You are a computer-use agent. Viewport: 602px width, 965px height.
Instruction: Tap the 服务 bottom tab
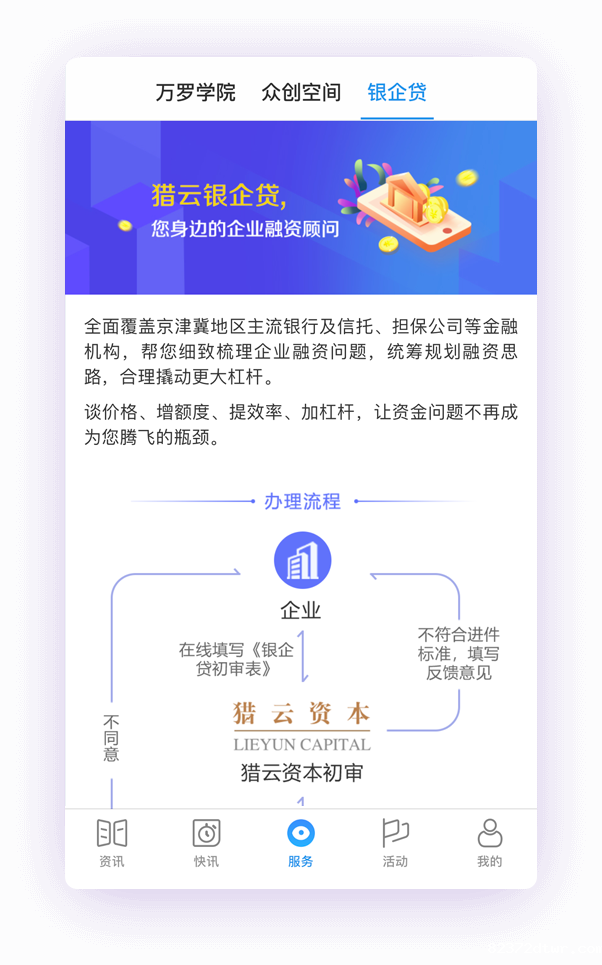(x=300, y=843)
